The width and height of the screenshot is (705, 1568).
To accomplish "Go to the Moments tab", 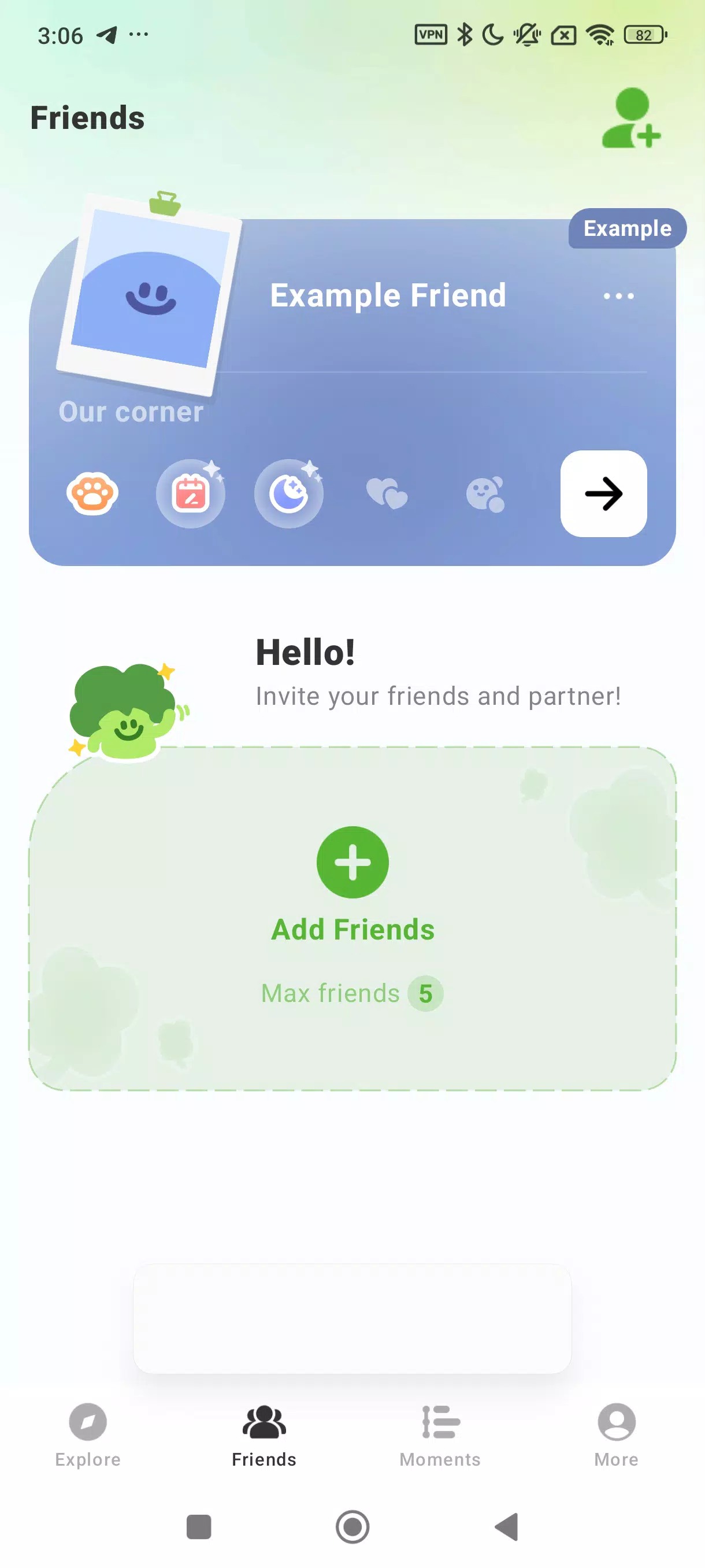I will [440, 1434].
